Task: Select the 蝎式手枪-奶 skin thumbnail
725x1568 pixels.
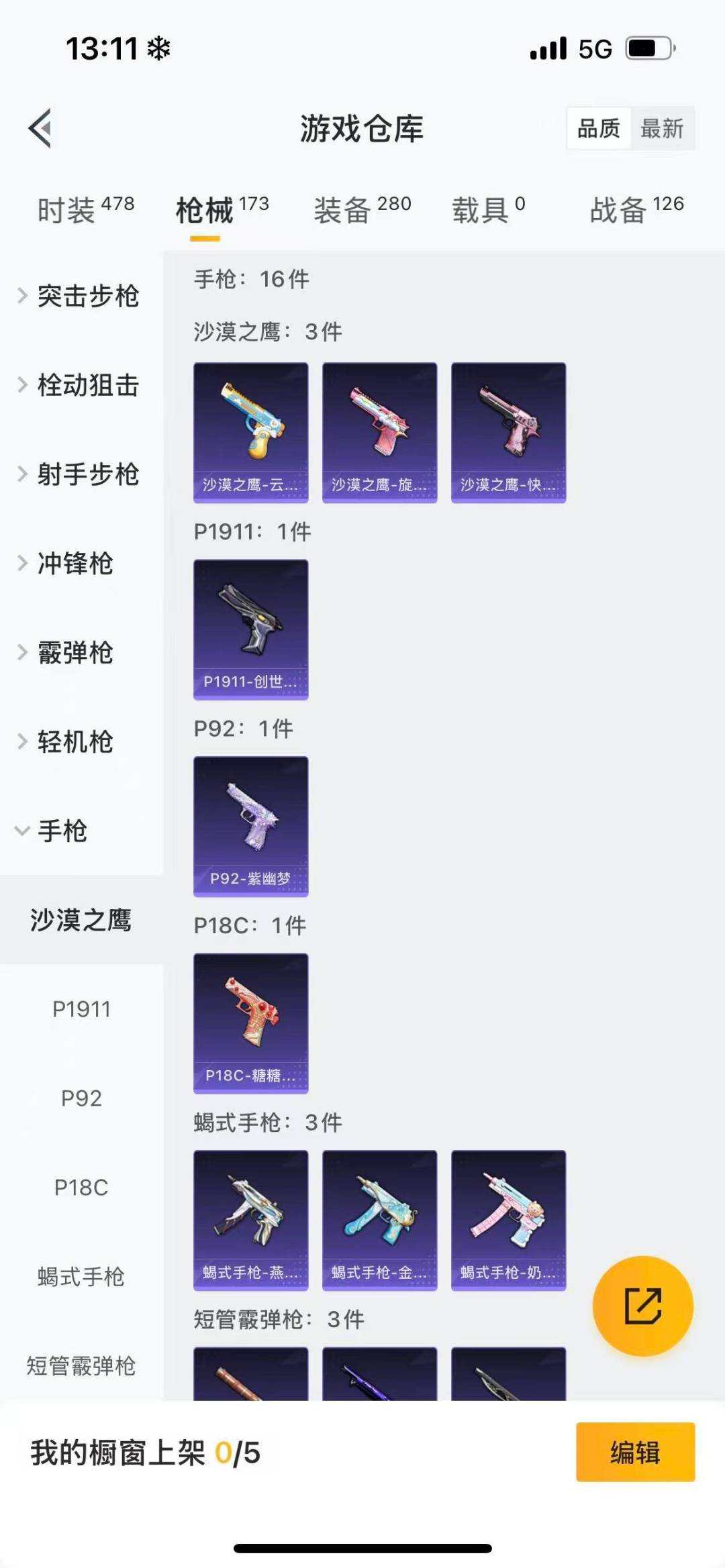Action: [x=508, y=1218]
